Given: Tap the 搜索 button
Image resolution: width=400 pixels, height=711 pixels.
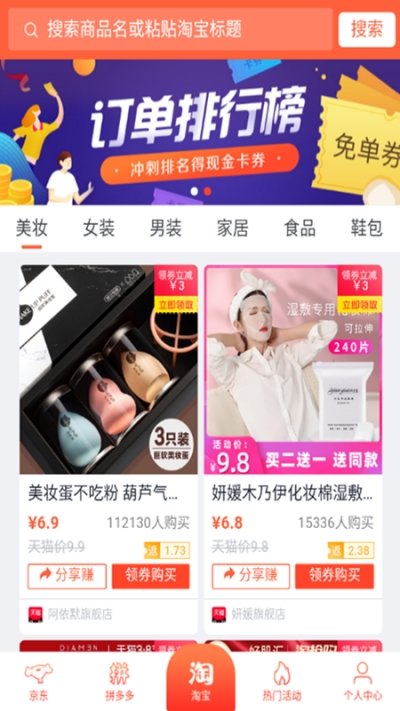Looking at the screenshot, I should (x=367, y=29).
